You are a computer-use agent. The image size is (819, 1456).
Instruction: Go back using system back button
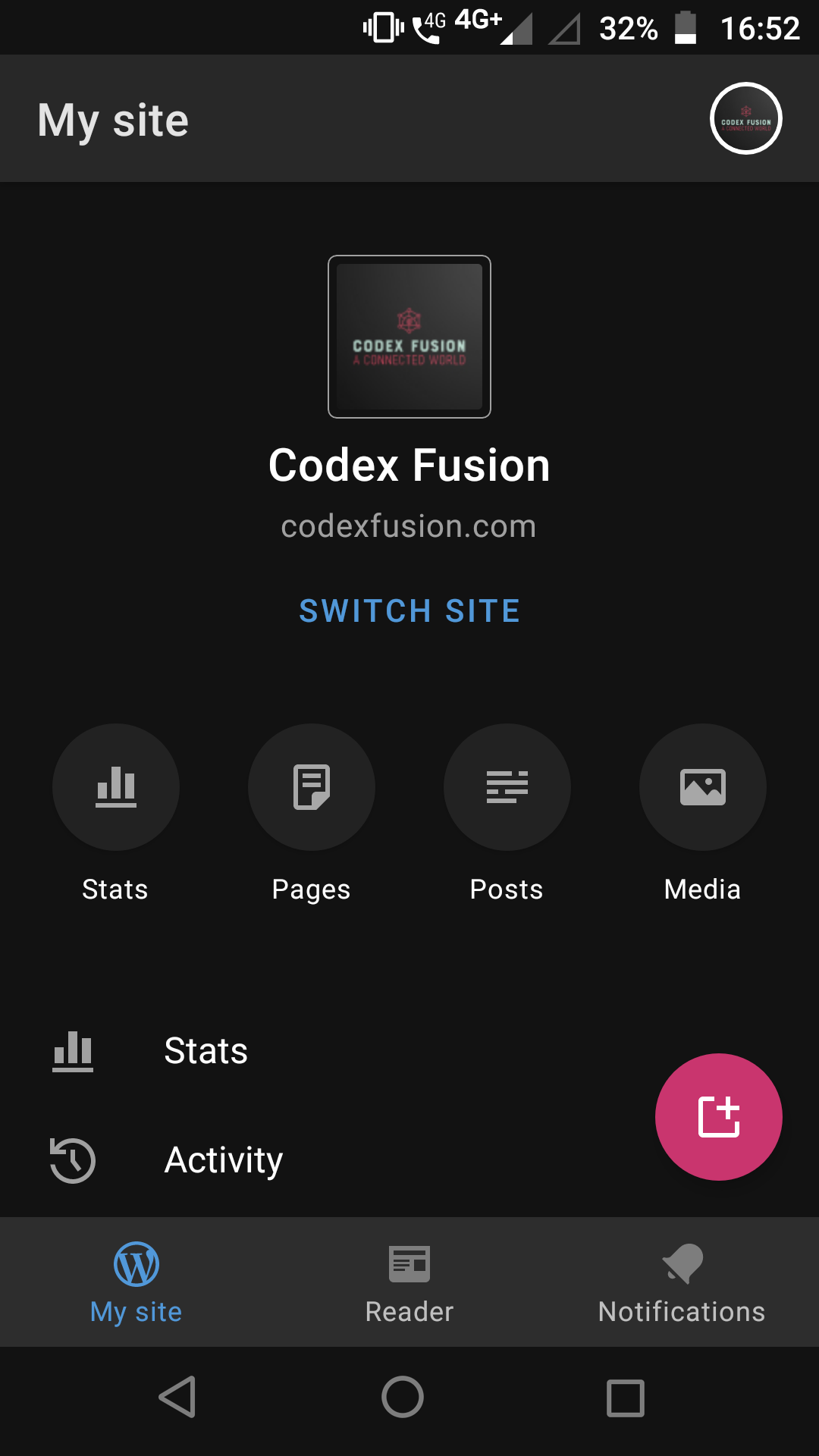click(177, 1397)
